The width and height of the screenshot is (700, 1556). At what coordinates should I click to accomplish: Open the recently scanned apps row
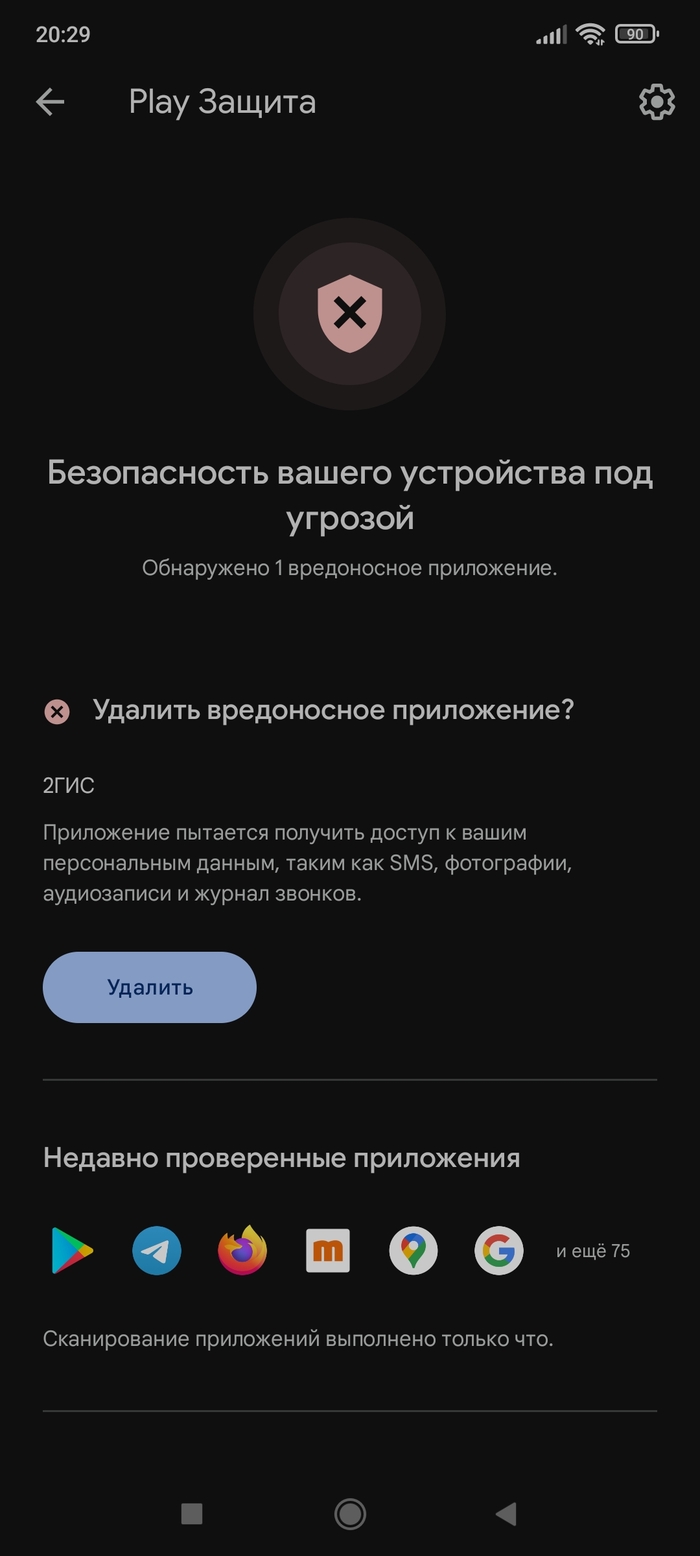coord(340,1250)
